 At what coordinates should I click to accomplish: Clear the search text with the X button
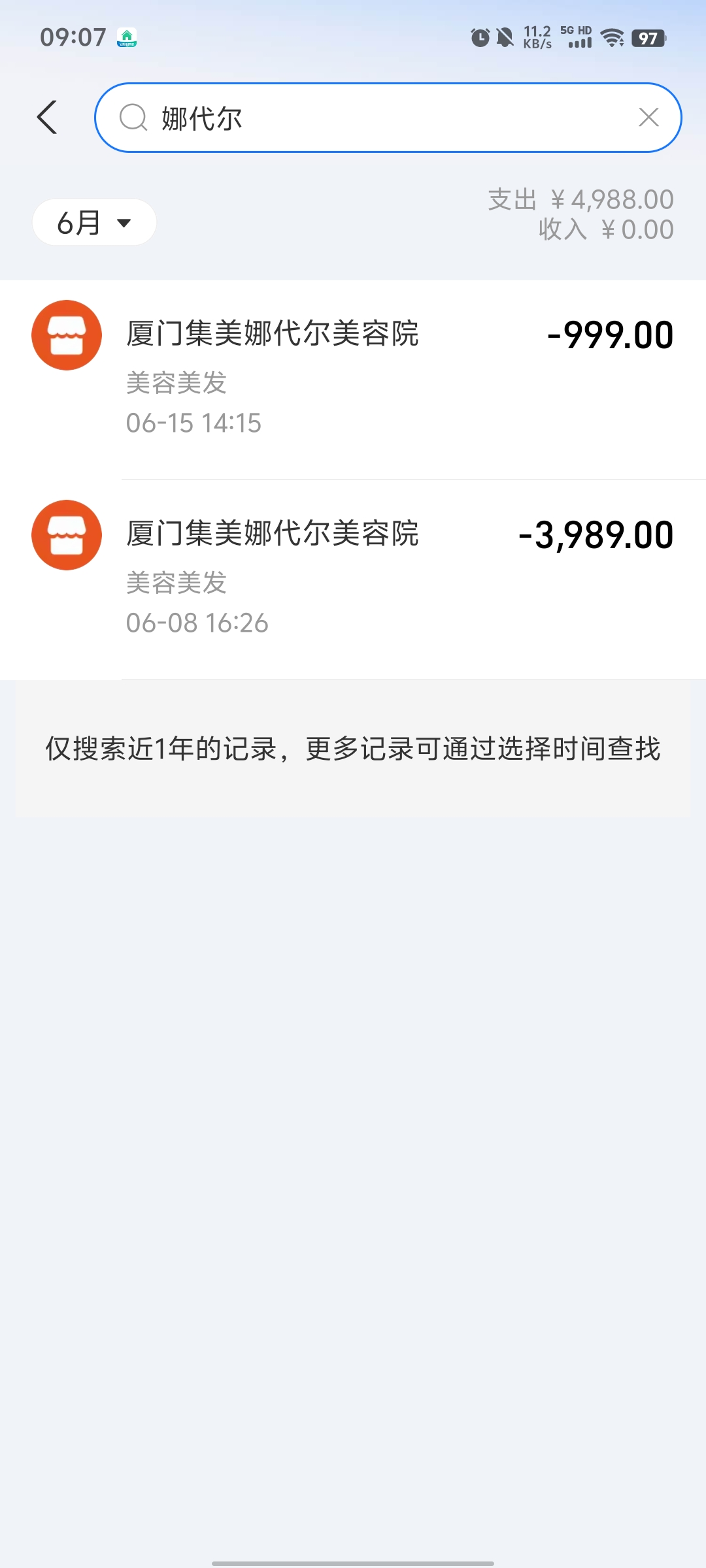648,118
